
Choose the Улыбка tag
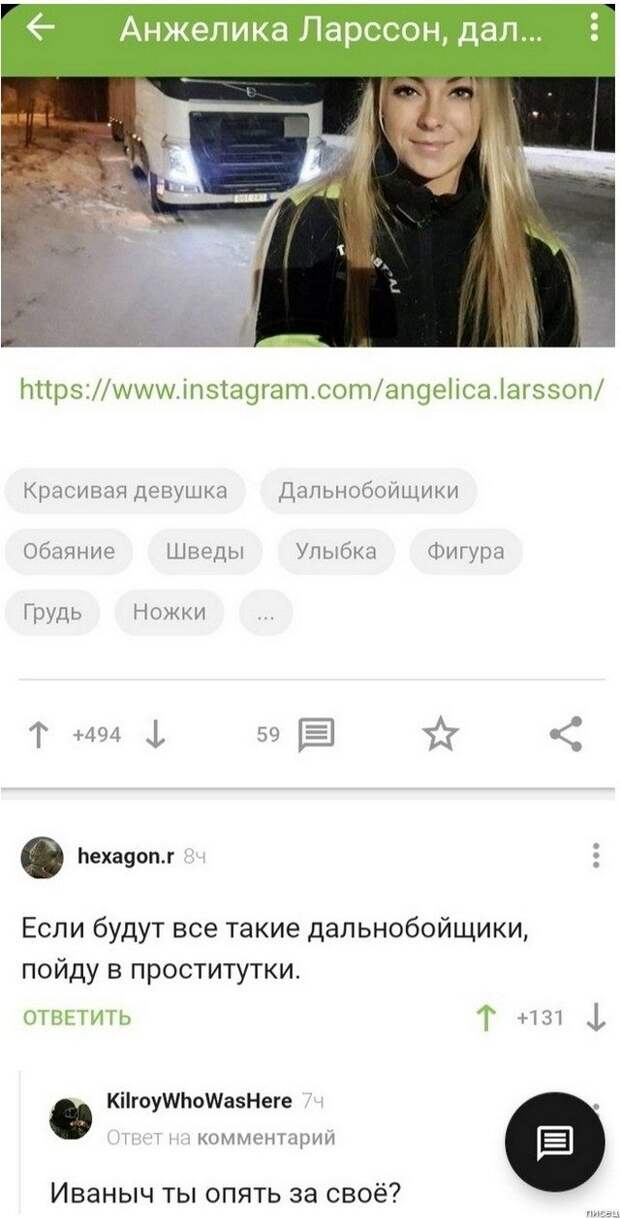click(336, 551)
